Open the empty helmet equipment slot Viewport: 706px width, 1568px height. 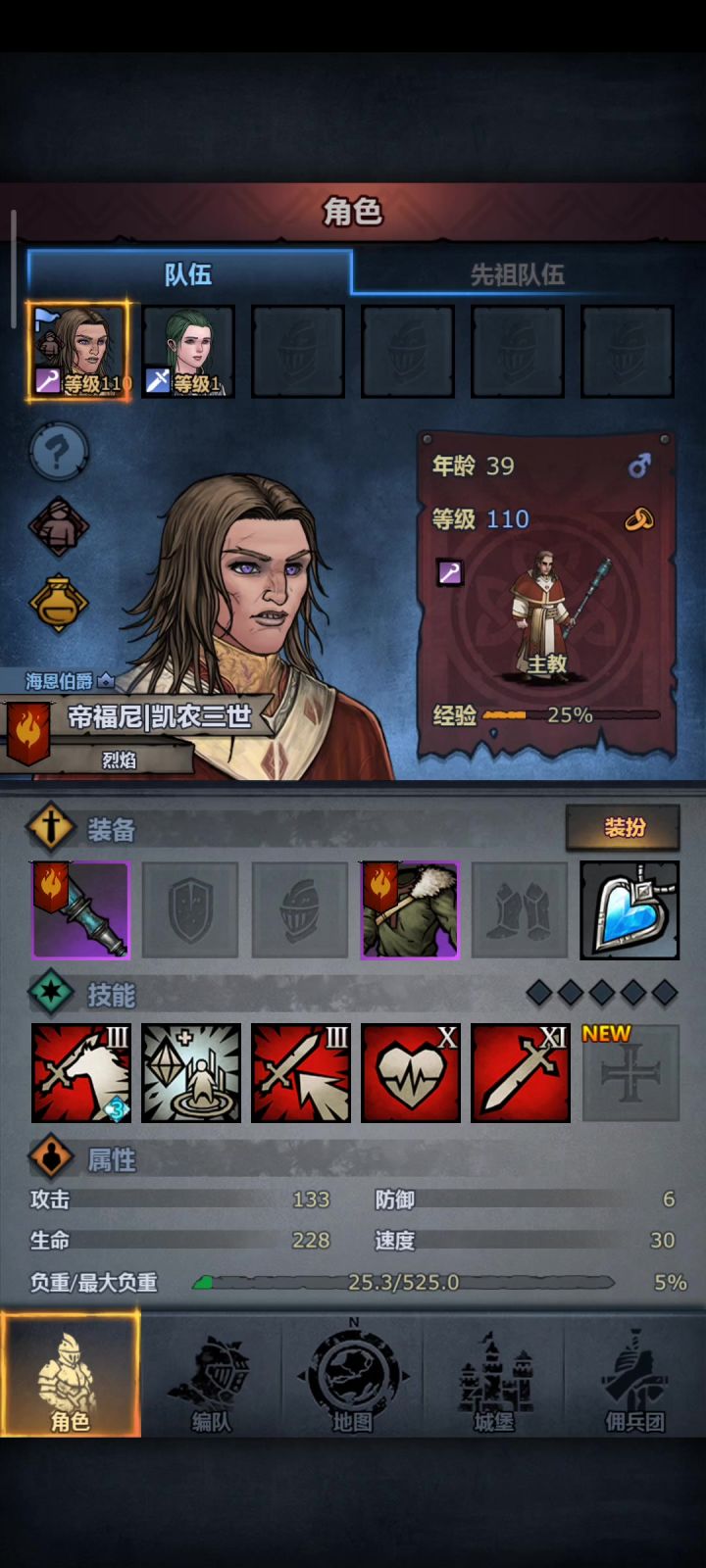tap(300, 910)
